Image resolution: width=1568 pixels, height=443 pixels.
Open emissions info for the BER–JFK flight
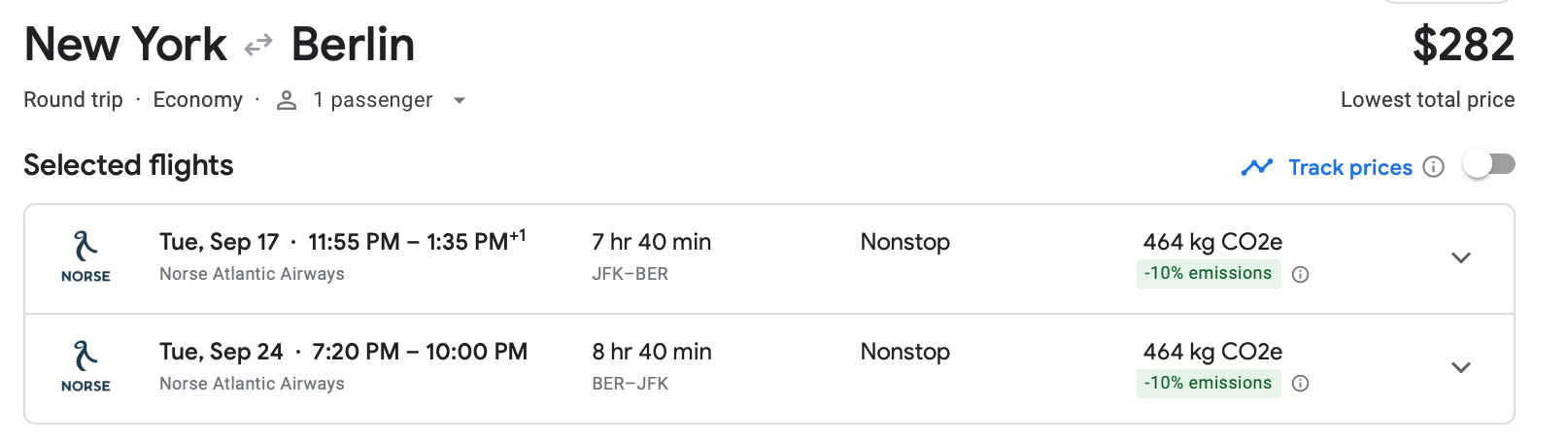click(x=1300, y=384)
